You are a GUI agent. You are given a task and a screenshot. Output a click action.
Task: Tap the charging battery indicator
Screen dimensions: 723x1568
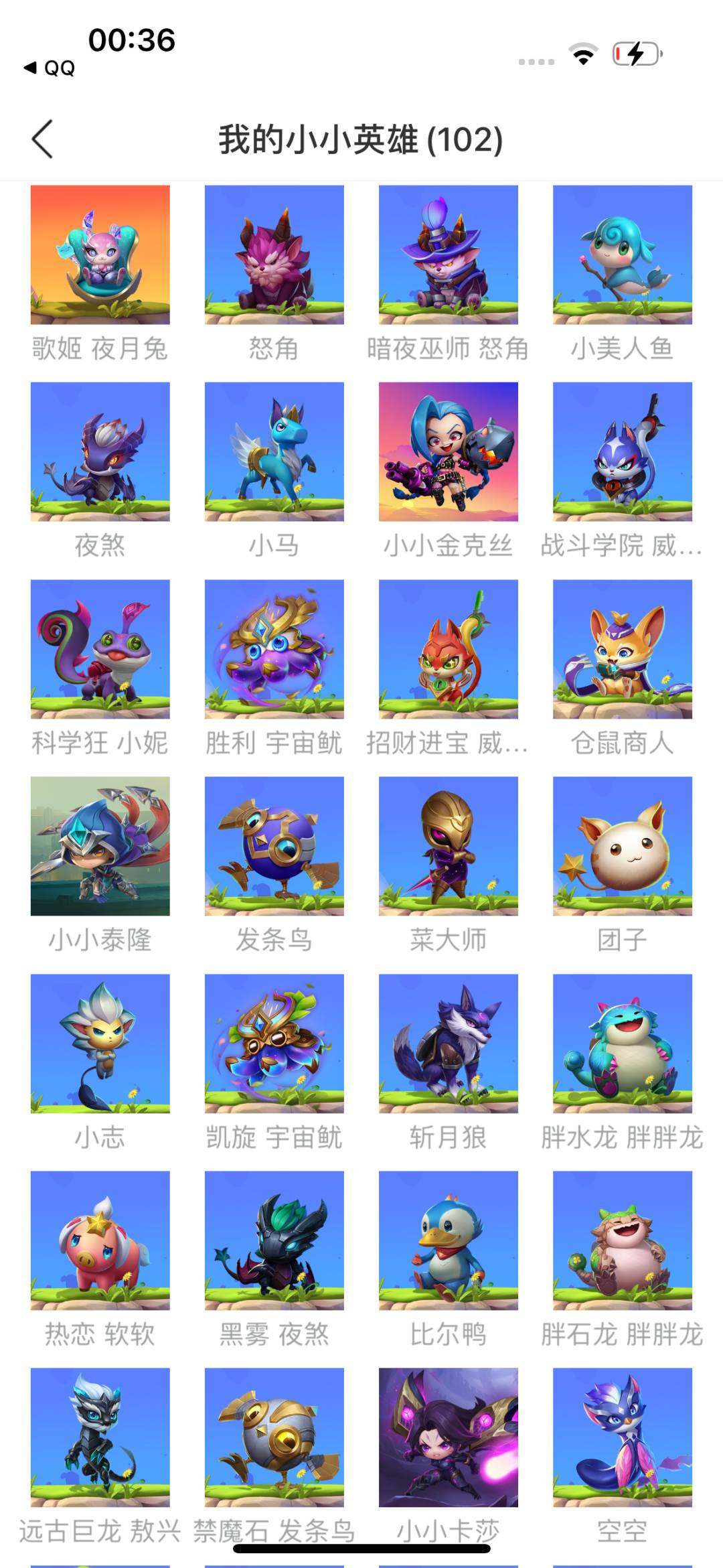[635, 54]
